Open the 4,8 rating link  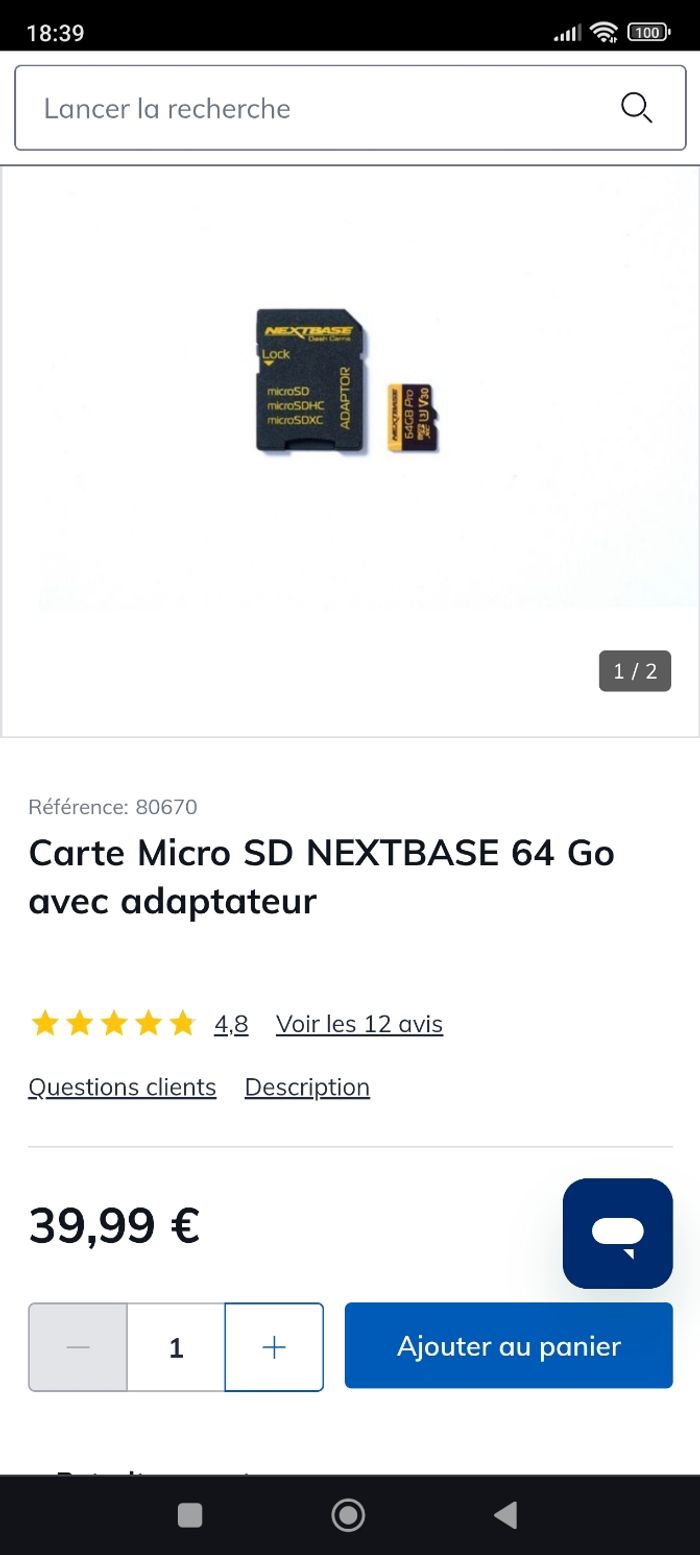click(x=231, y=1024)
